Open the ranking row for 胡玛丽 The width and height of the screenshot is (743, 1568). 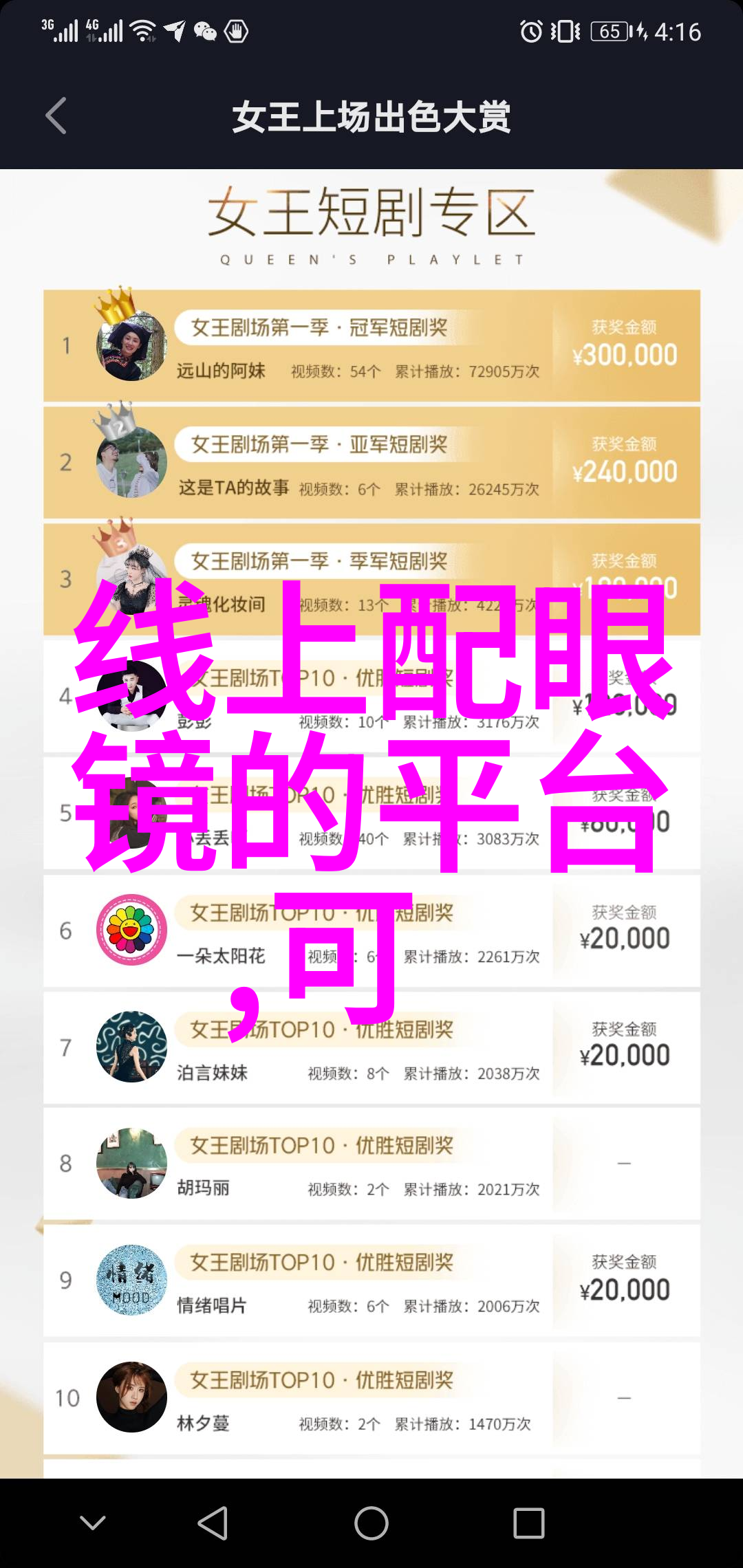click(371, 1164)
